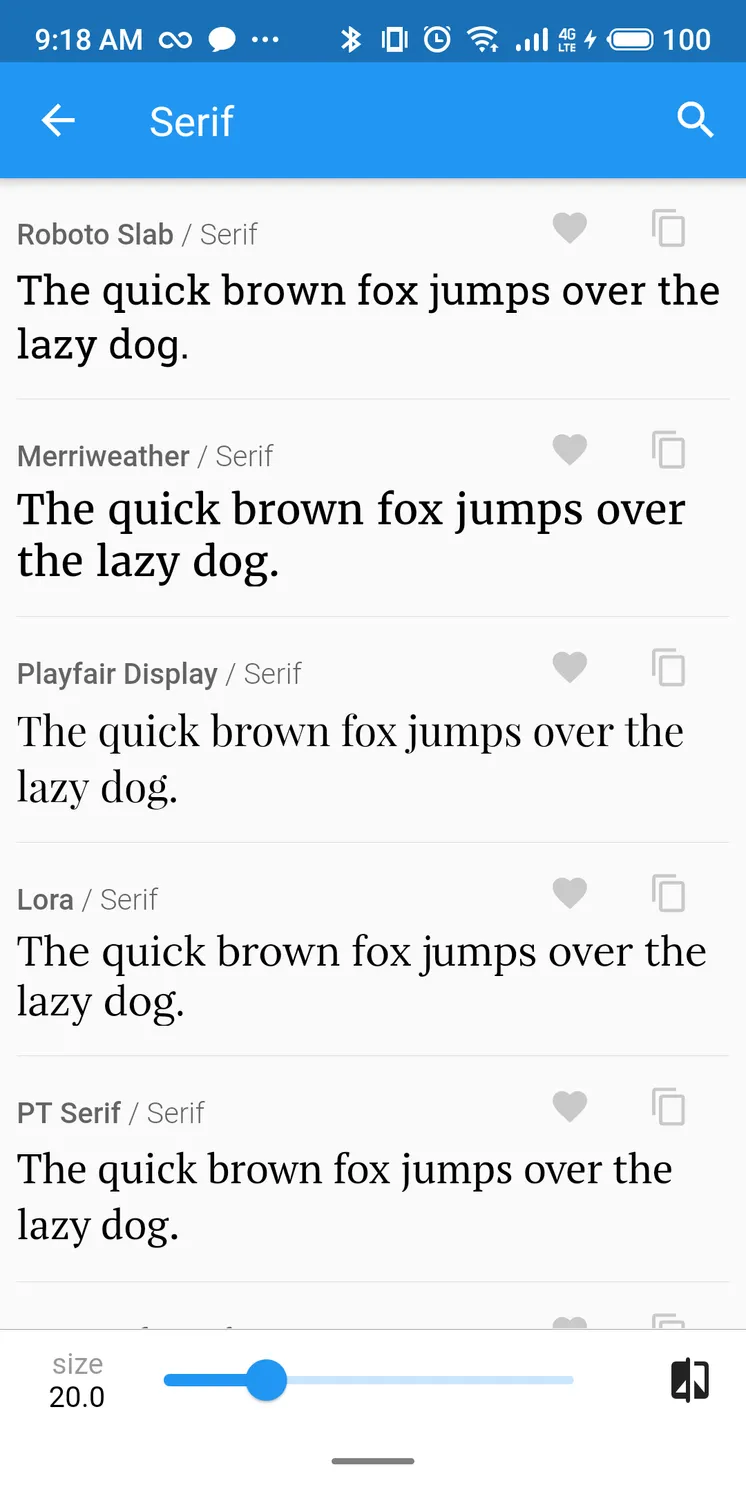
Task: Choose the PT Serif font row
Action: tap(373, 1169)
